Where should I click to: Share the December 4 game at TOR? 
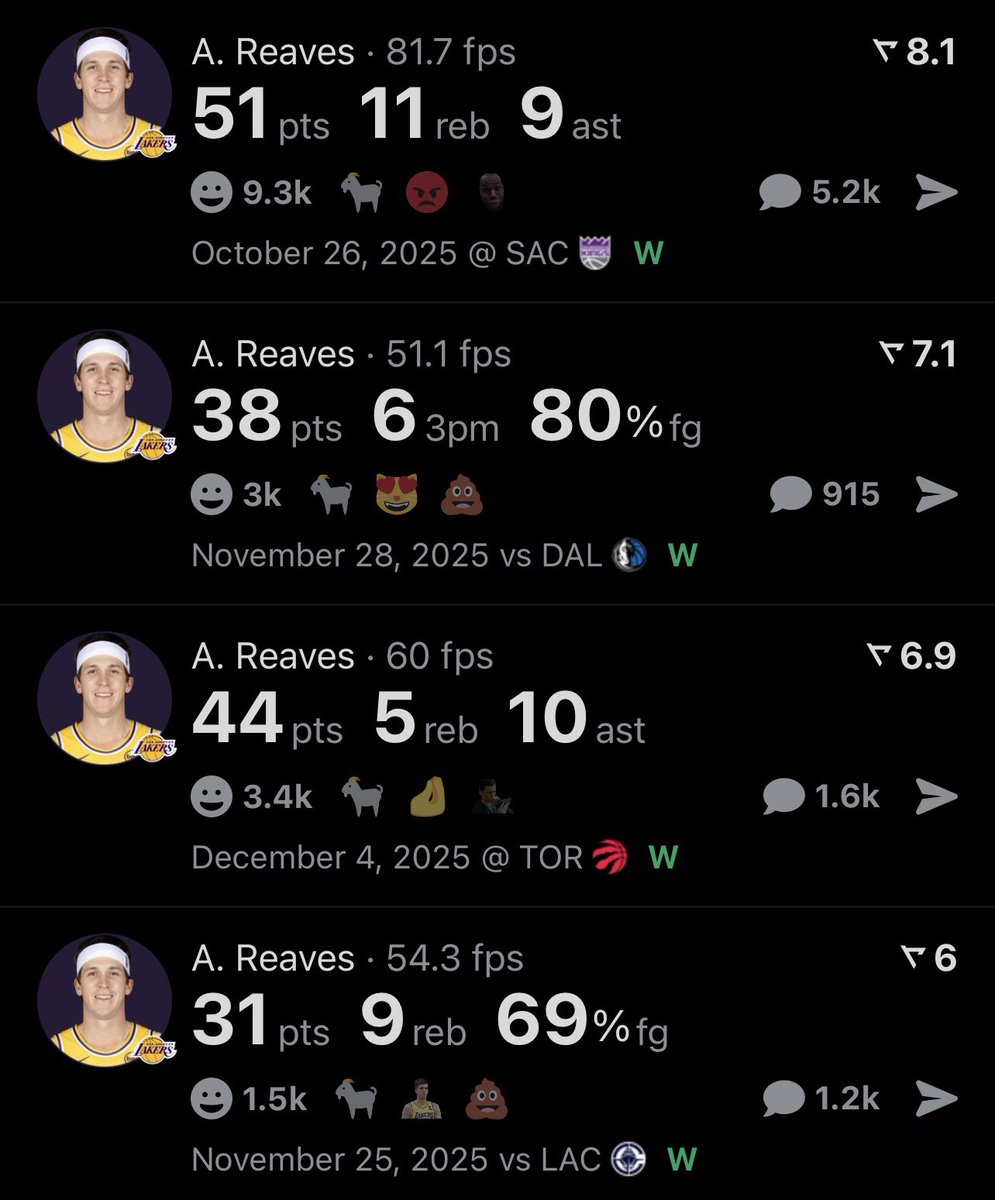[936, 797]
